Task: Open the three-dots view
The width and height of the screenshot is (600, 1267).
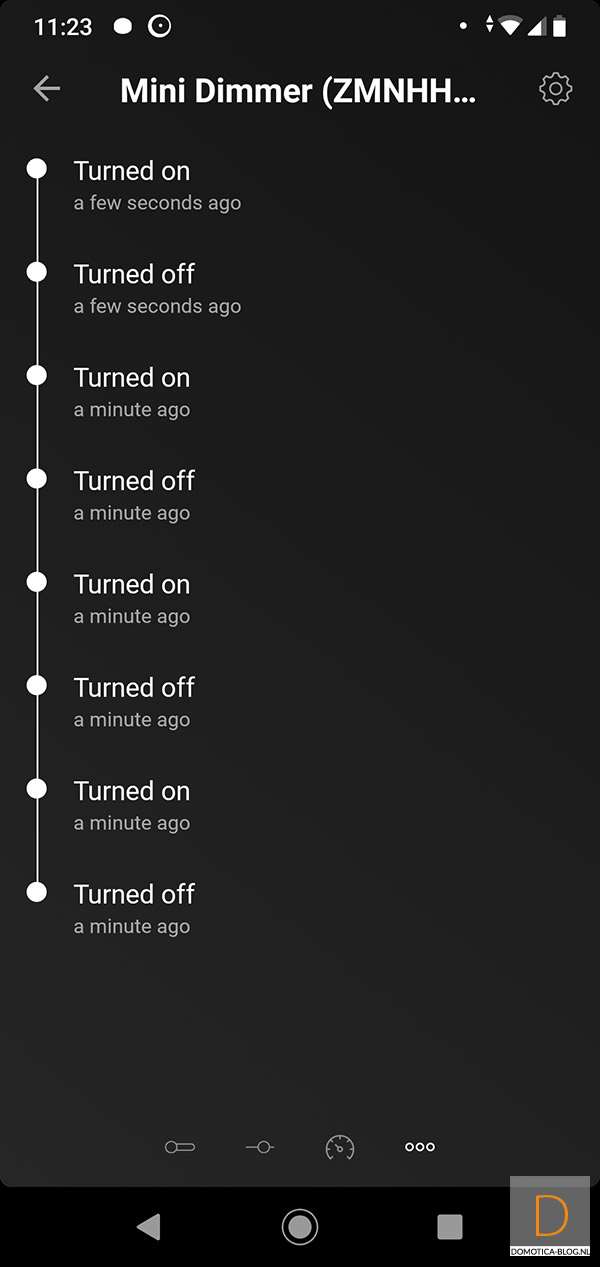Action: (420, 1147)
